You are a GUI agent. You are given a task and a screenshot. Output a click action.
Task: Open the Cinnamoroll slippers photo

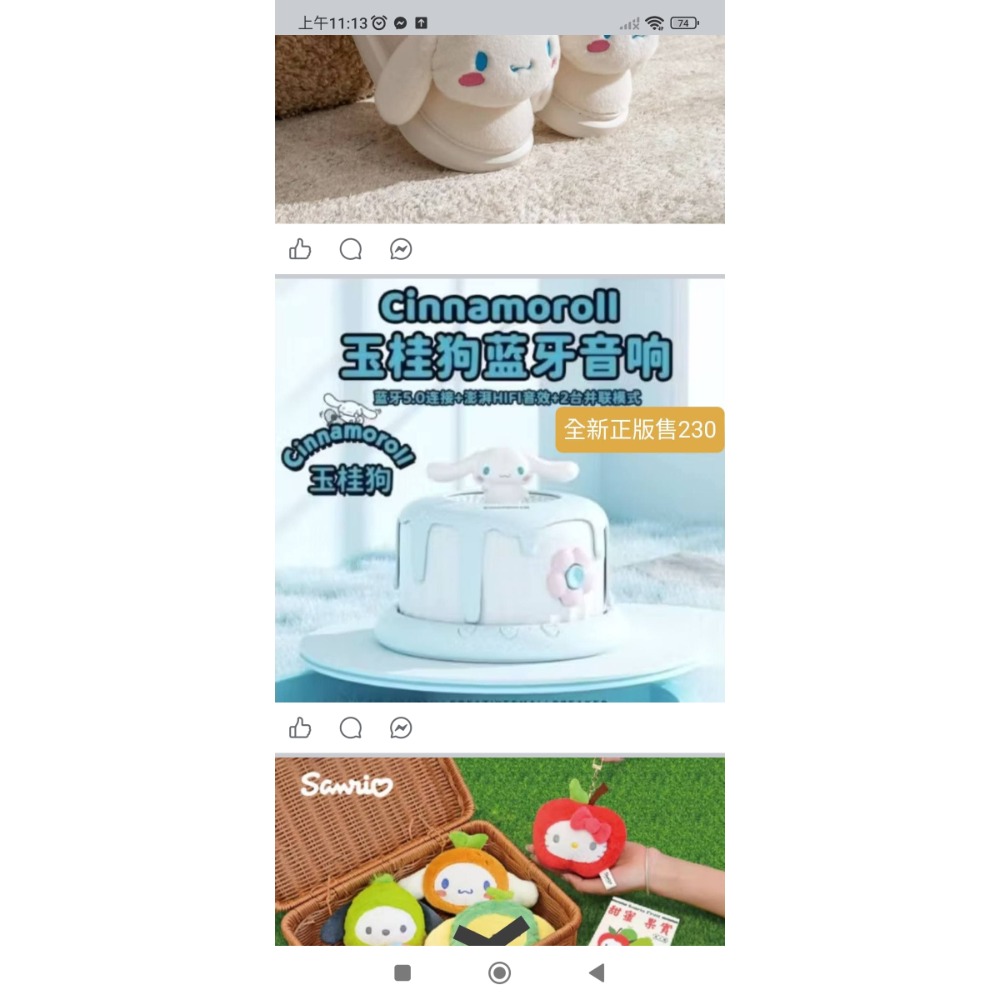500,130
